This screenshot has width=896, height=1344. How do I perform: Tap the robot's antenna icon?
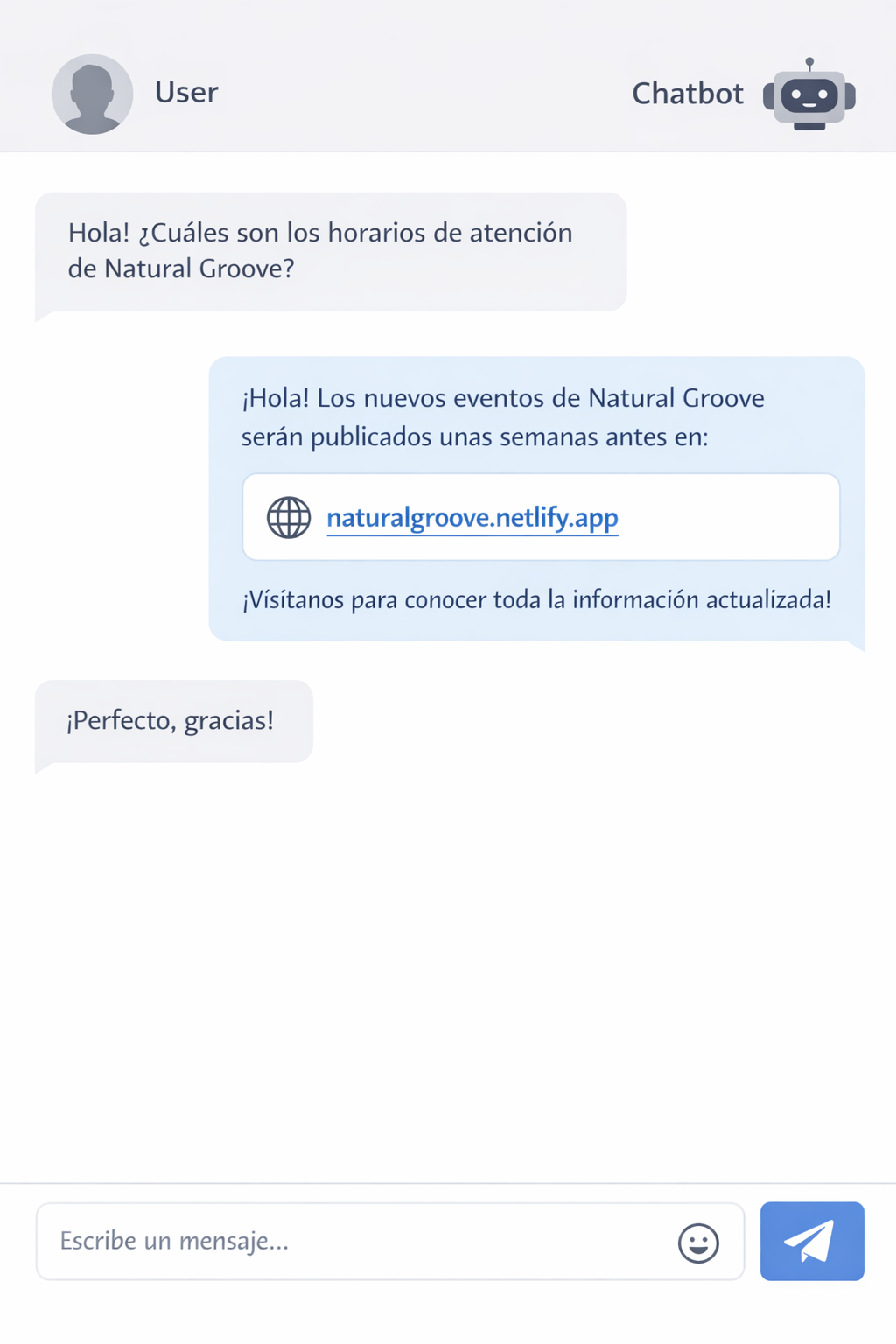point(808,61)
